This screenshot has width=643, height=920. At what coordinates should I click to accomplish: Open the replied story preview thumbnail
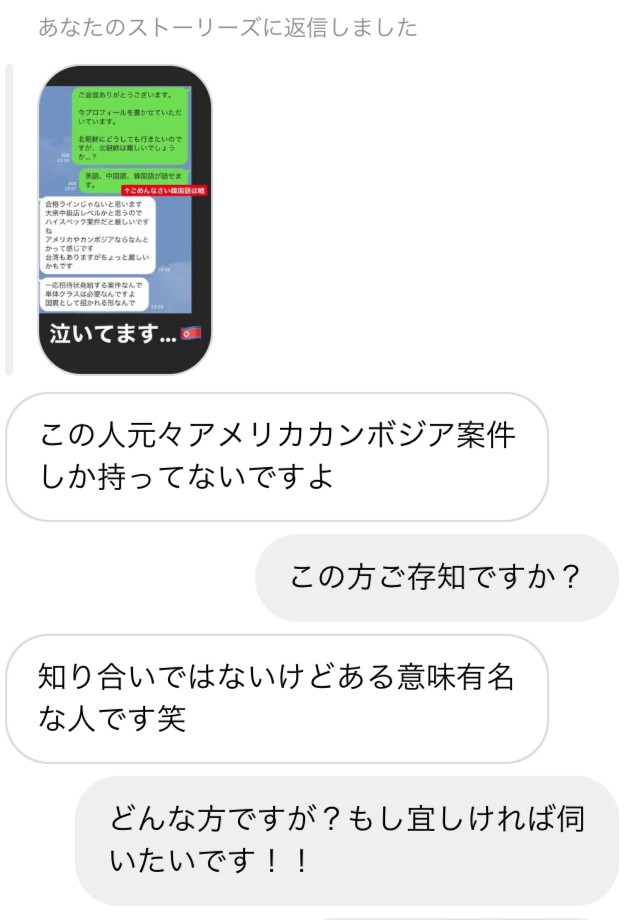(x=124, y=220)
